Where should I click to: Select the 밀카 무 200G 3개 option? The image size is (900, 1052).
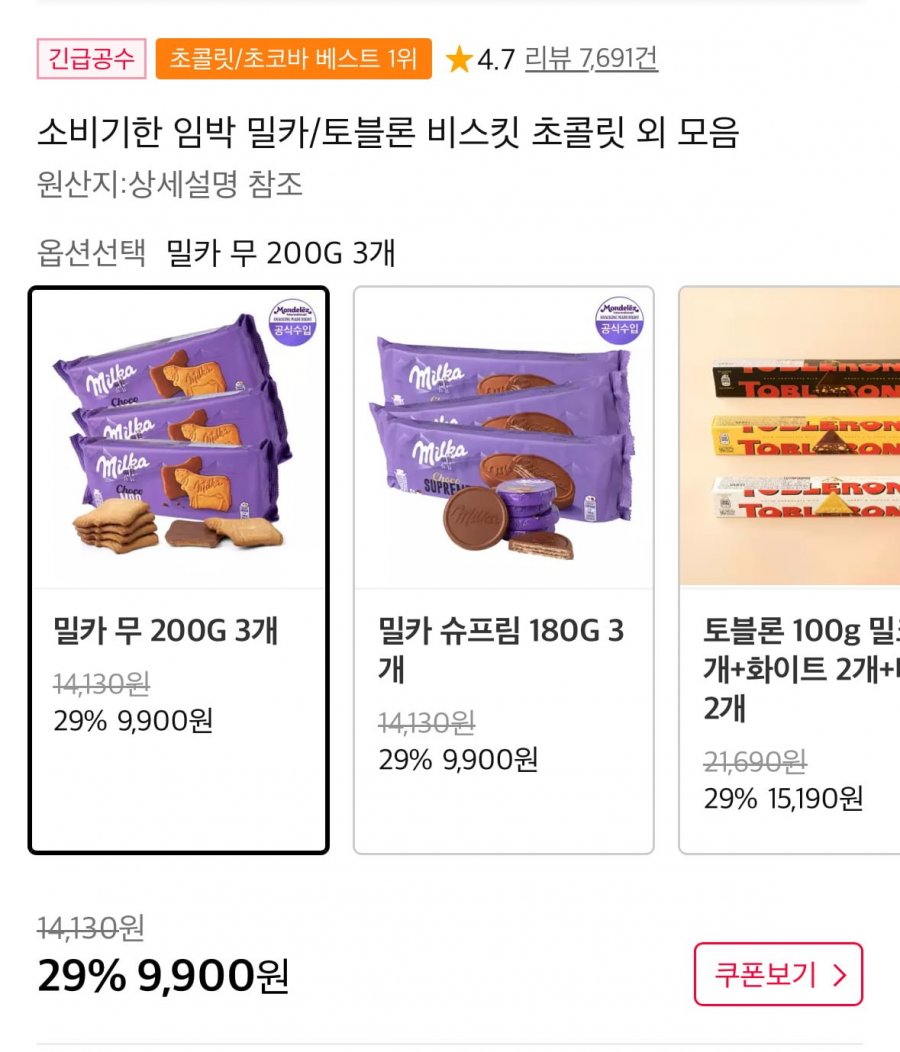[x=178, y=570]
